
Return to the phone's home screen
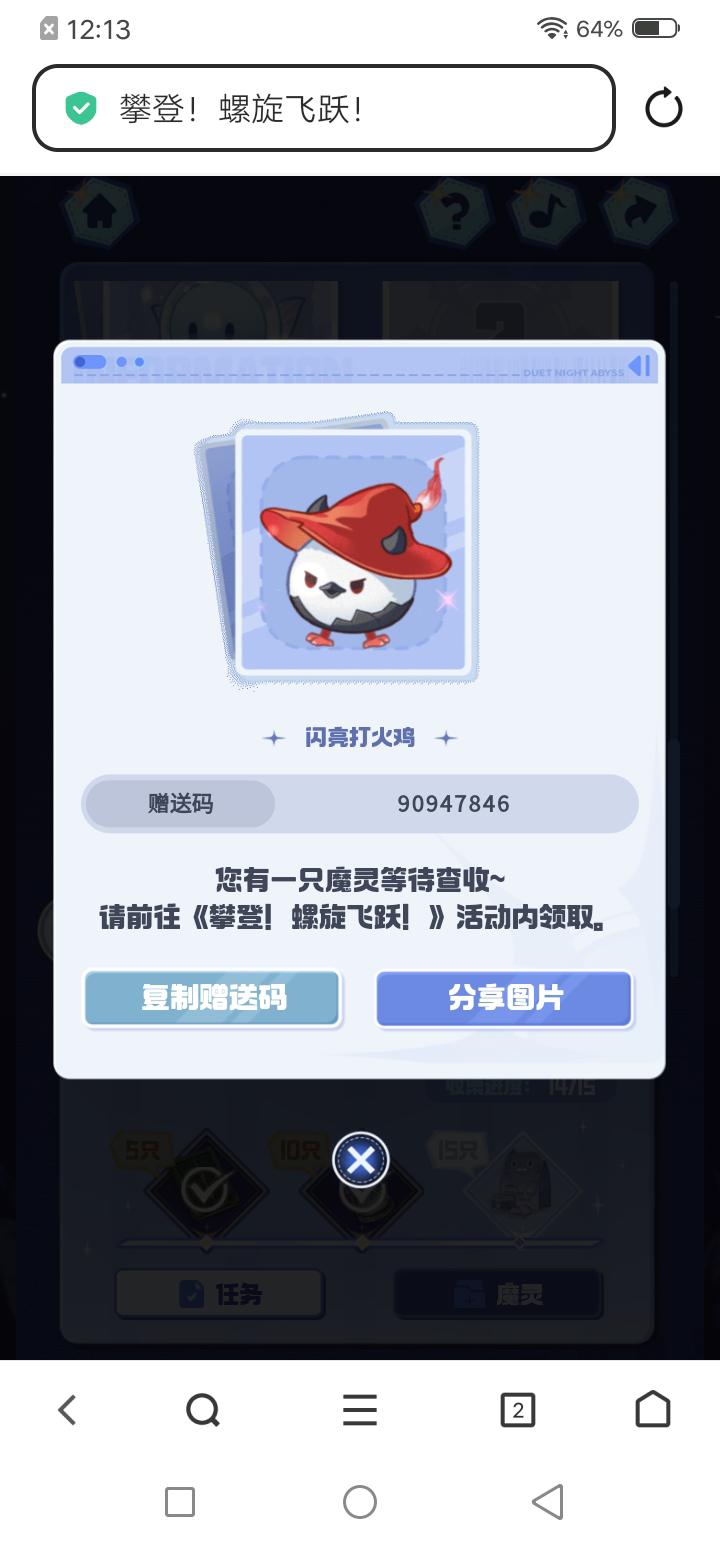360,1501
